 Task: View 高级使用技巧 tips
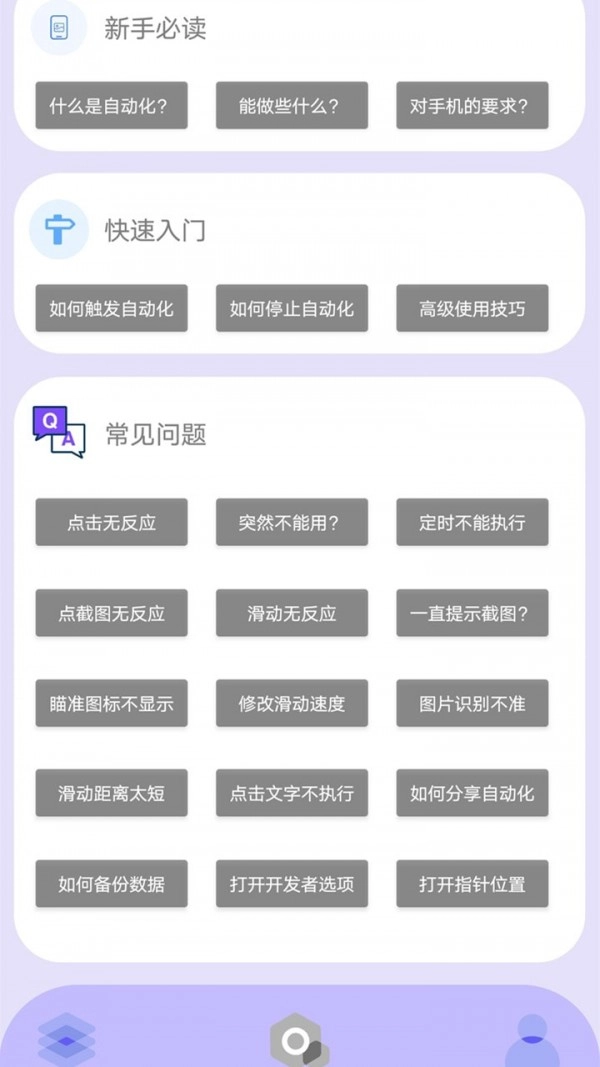(472, 308)
